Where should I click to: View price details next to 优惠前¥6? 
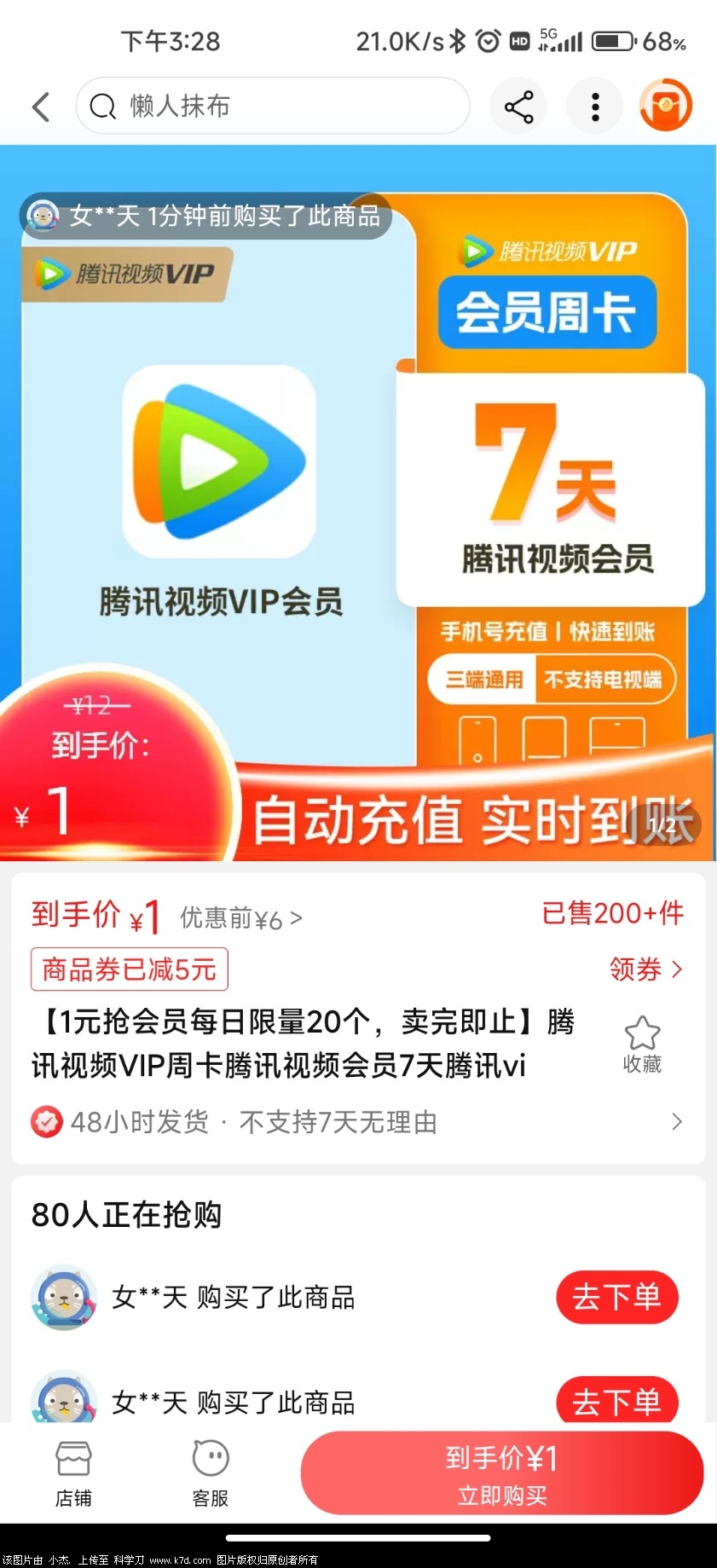tap(241, 919)
